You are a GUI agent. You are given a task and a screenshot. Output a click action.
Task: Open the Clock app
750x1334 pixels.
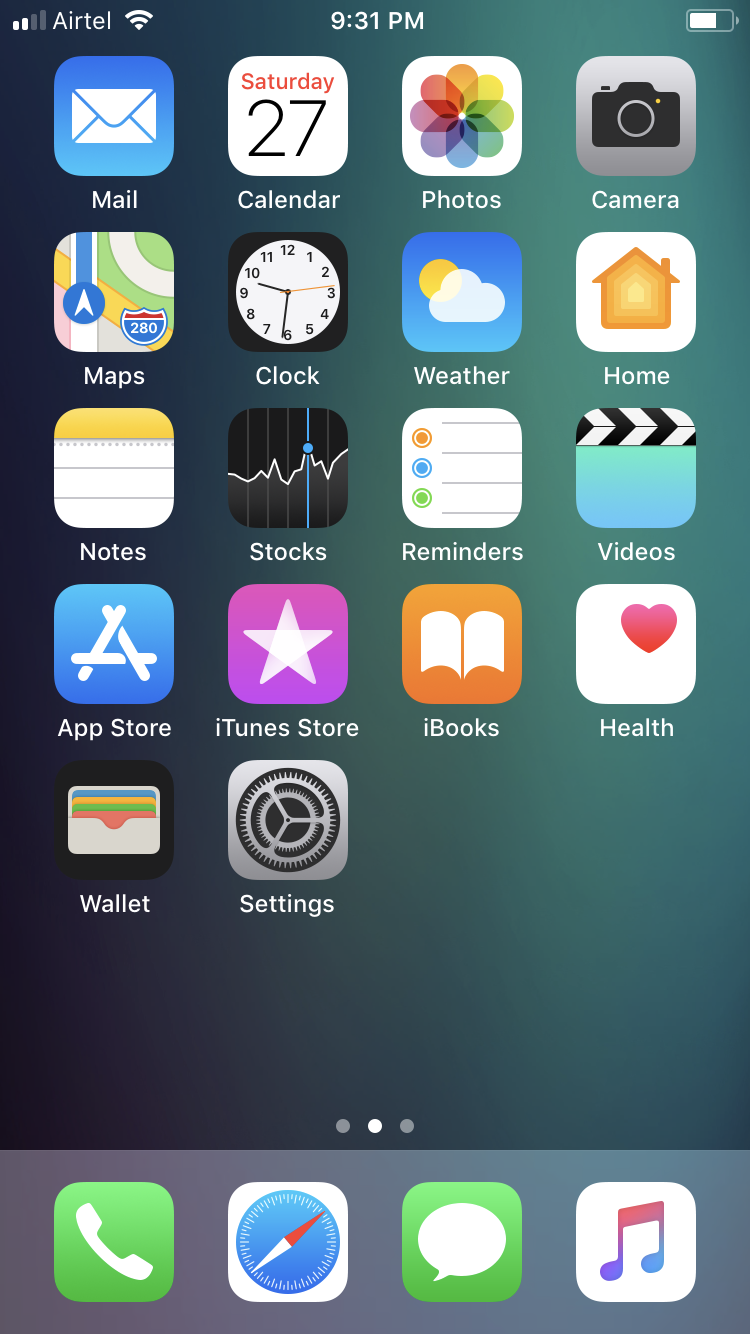point(288,292)
